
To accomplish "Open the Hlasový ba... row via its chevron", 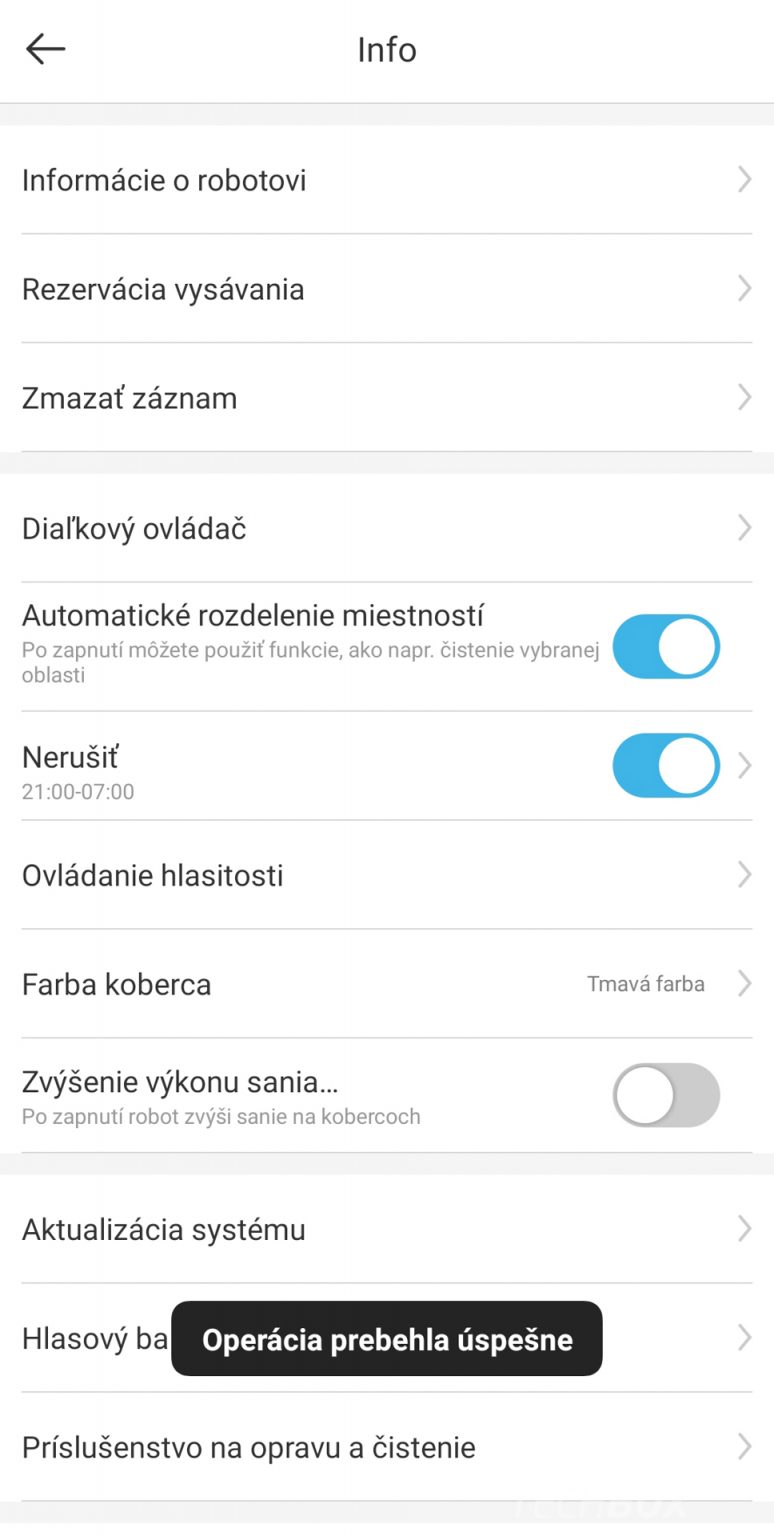I will coord(745,1338).
